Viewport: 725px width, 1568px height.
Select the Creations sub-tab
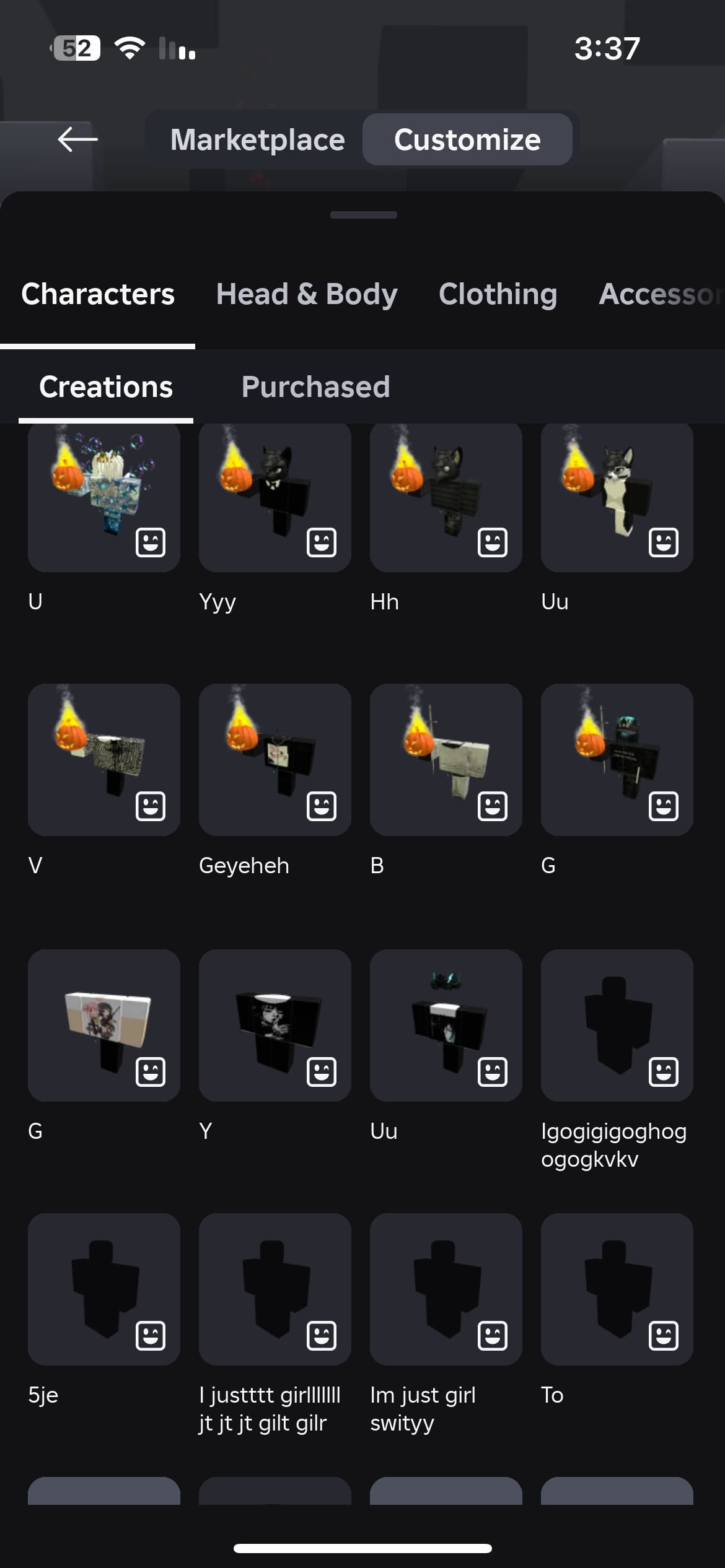coord(106,387)
